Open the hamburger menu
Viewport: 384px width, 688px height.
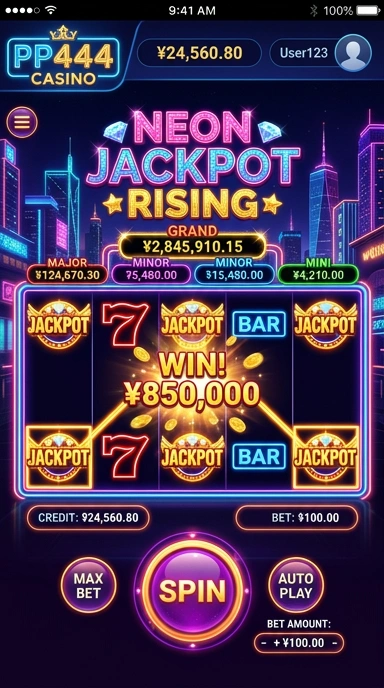click(x=22, y=122)
